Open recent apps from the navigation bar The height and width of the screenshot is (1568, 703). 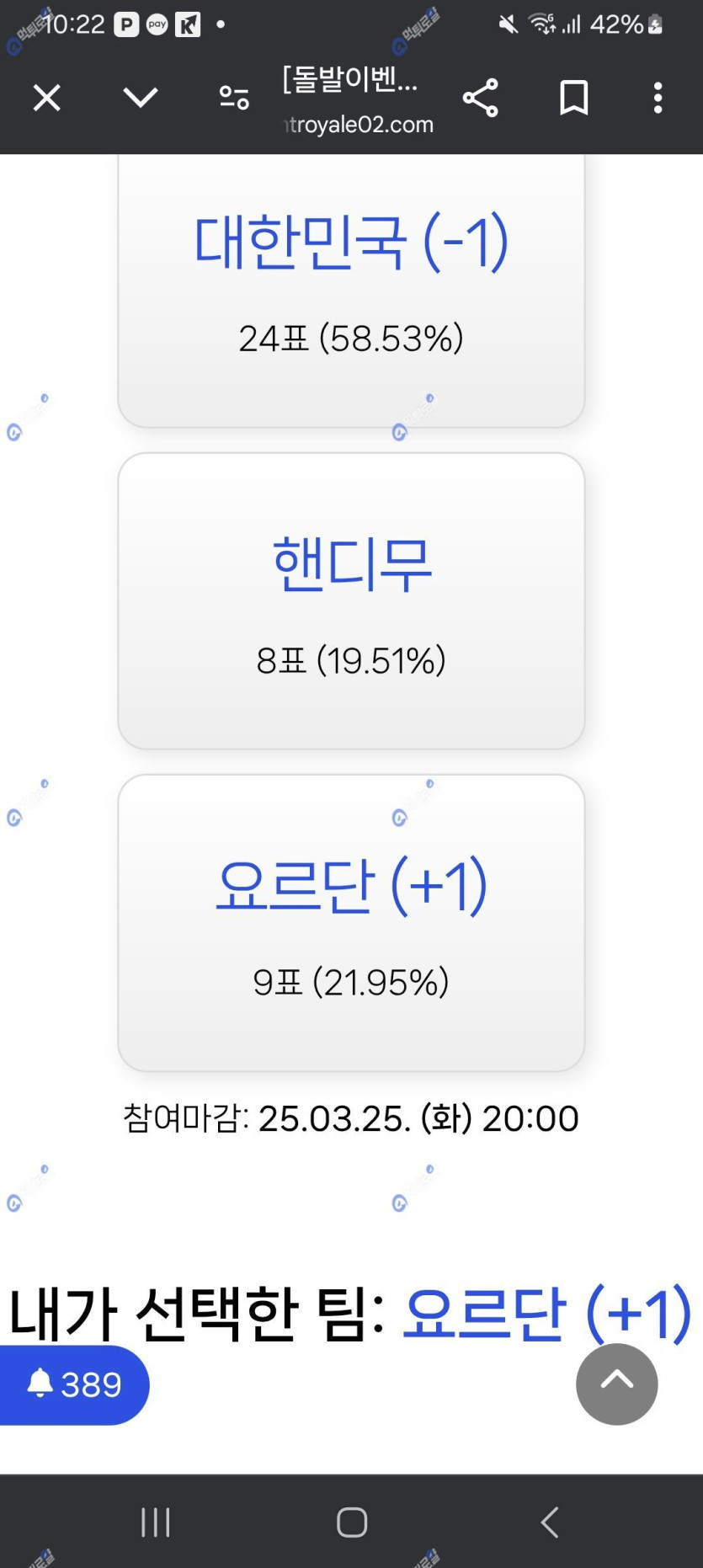tap(156, 1522)
